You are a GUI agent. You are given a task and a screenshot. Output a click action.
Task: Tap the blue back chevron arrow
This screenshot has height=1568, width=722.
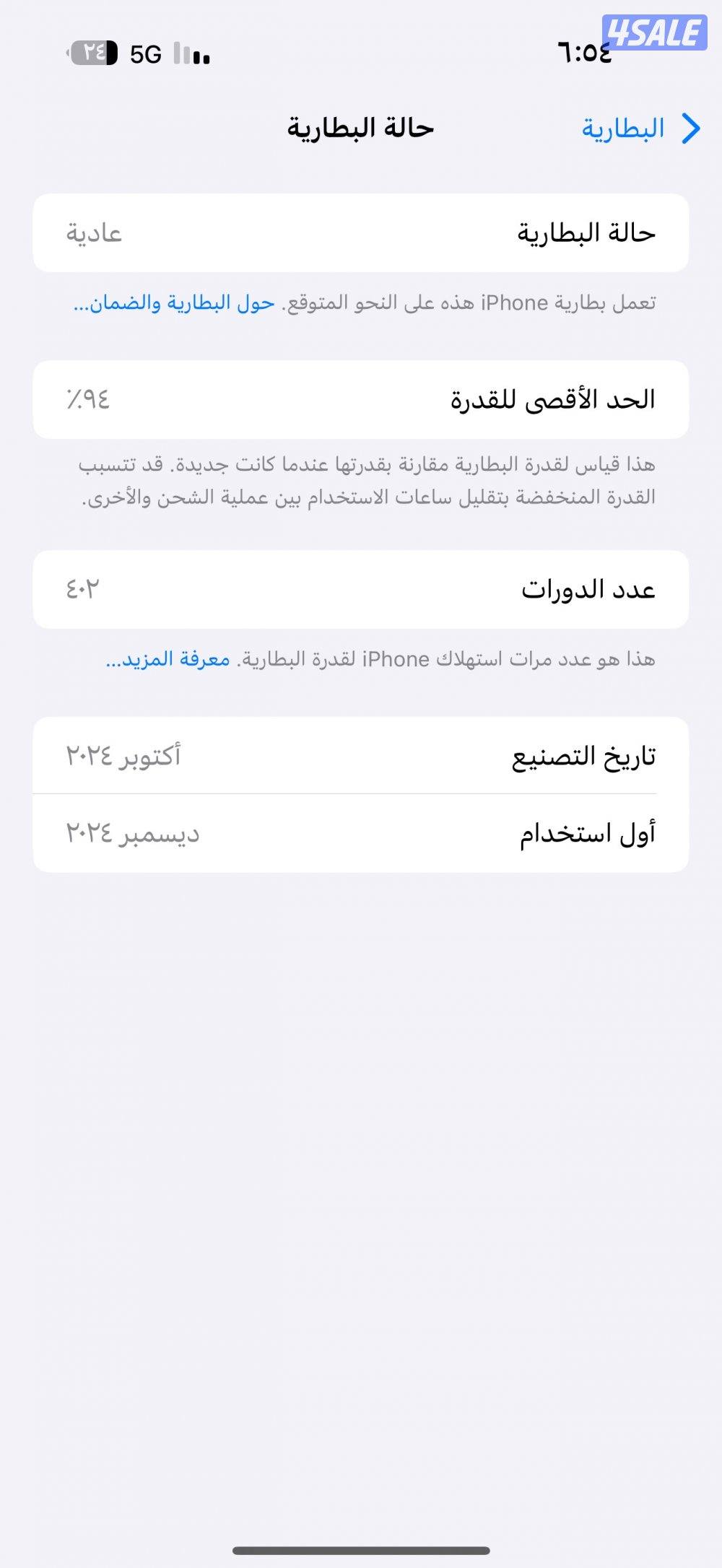[x=691, y=128]
